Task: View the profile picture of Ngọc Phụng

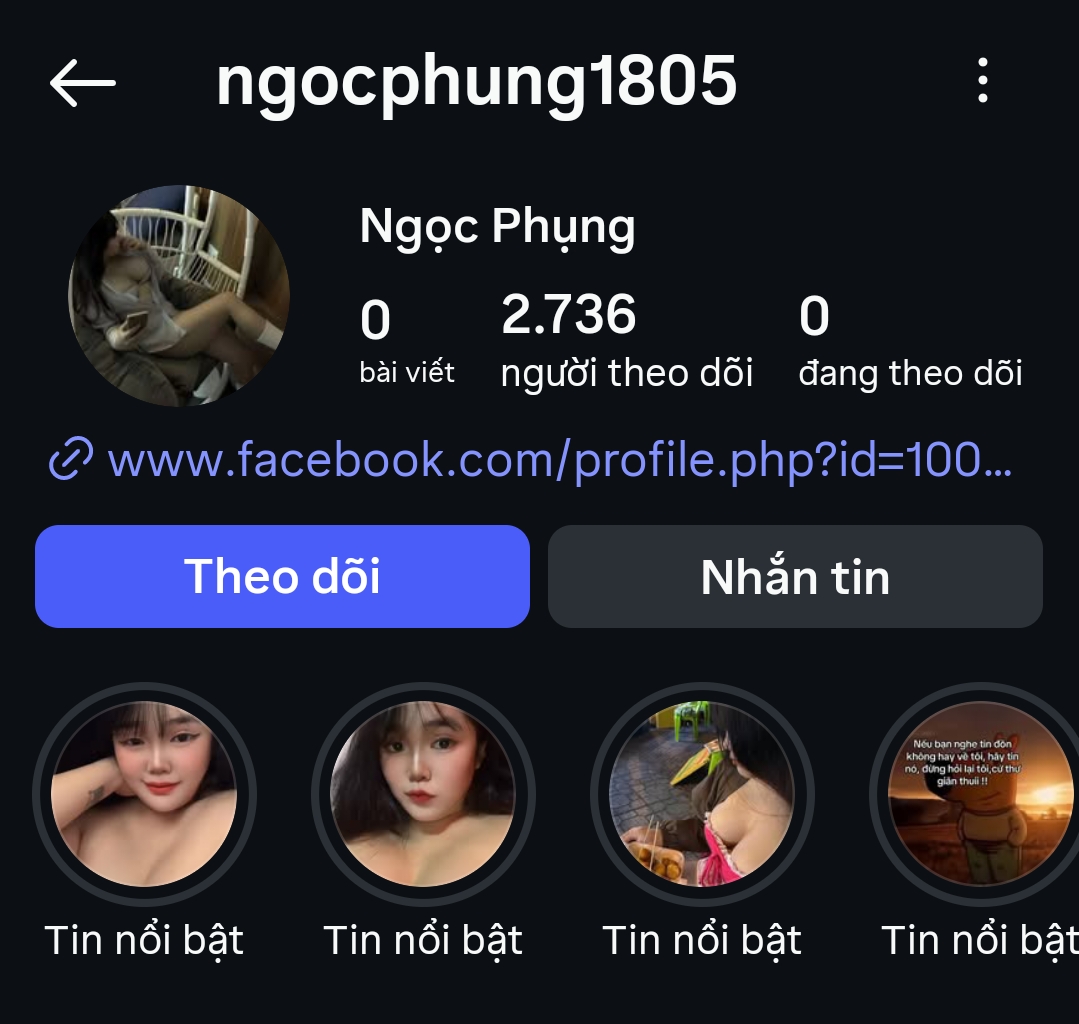Action: (x=179, y=296)
